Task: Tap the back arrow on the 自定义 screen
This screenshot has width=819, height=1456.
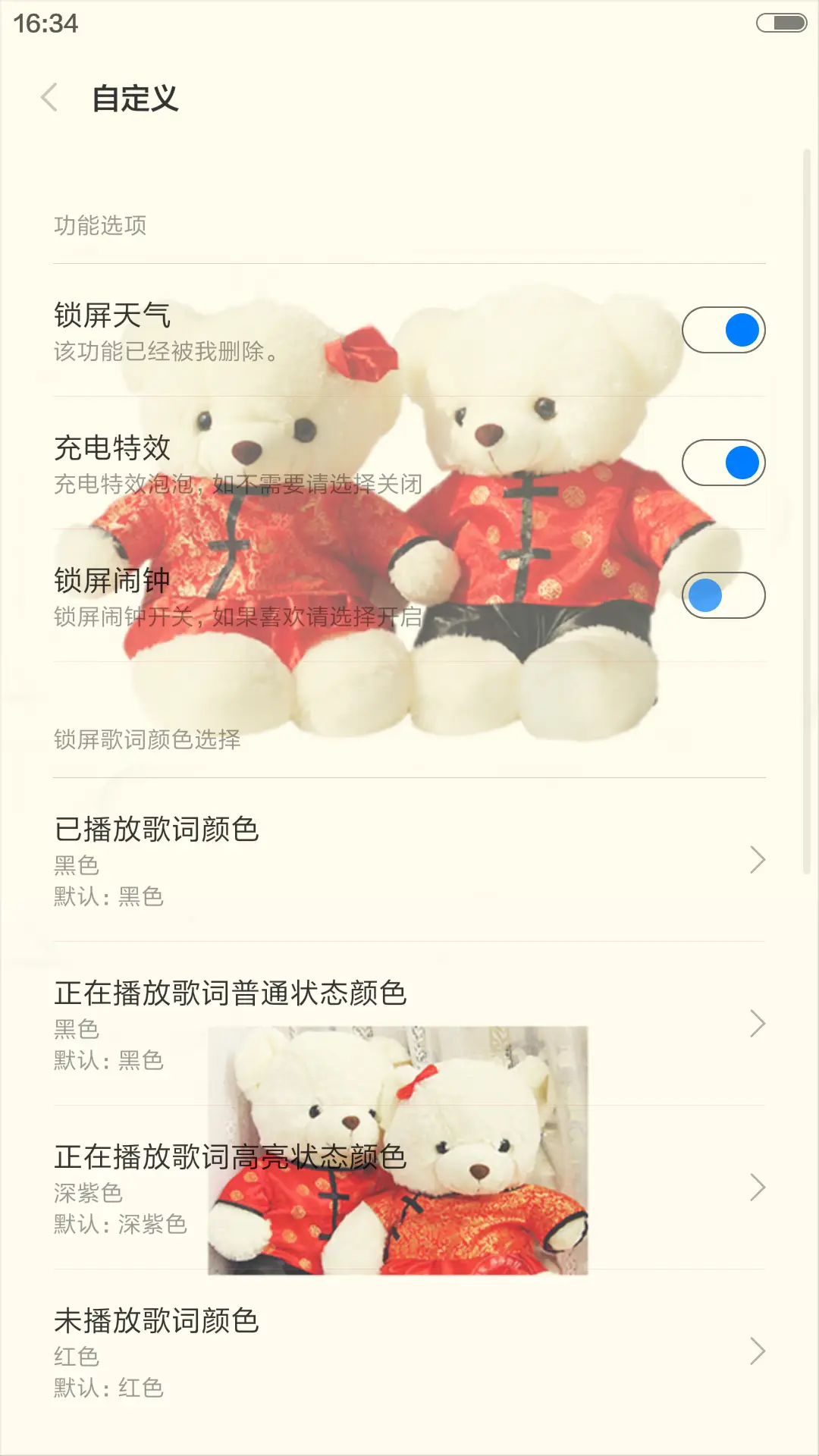Action: [50, 99]
